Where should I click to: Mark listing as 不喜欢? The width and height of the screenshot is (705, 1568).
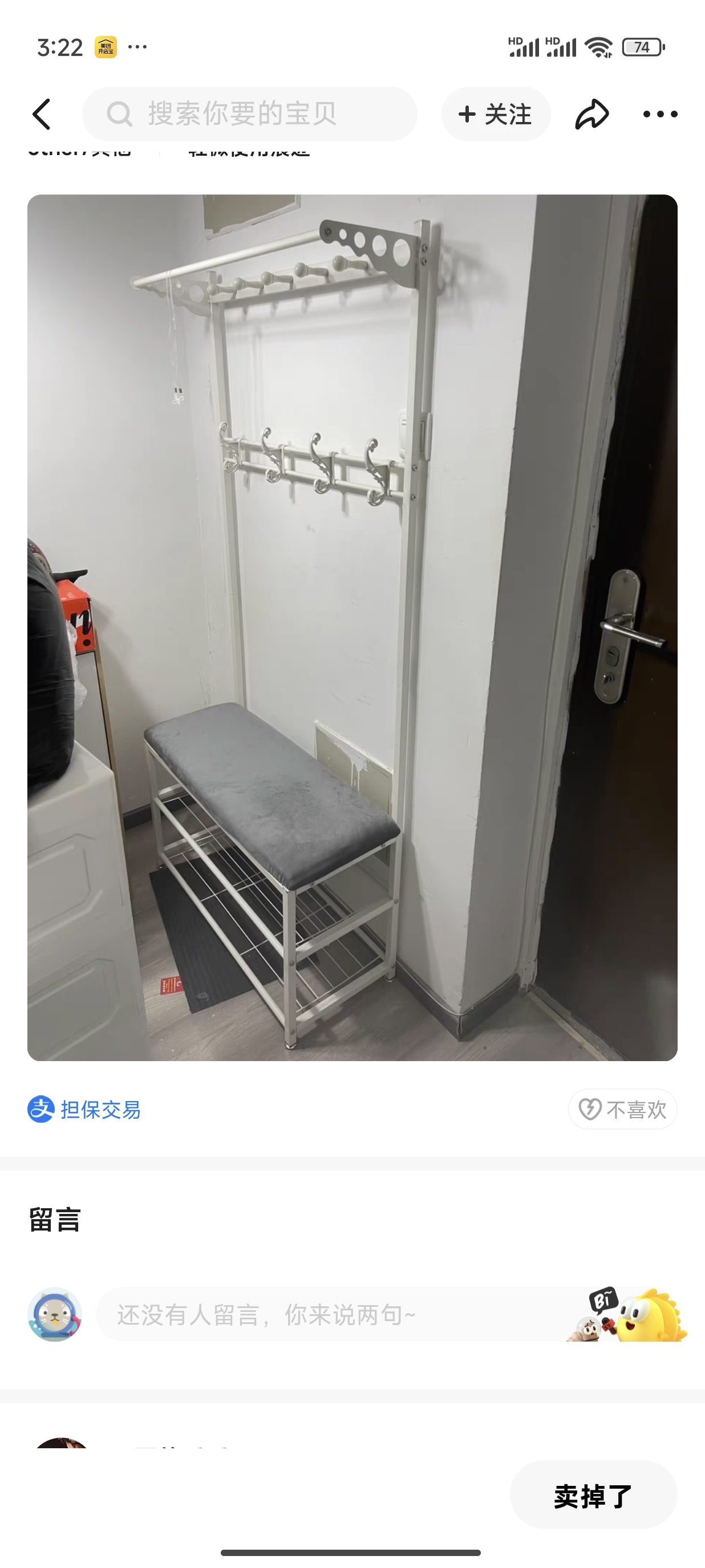click(622, 1109)
